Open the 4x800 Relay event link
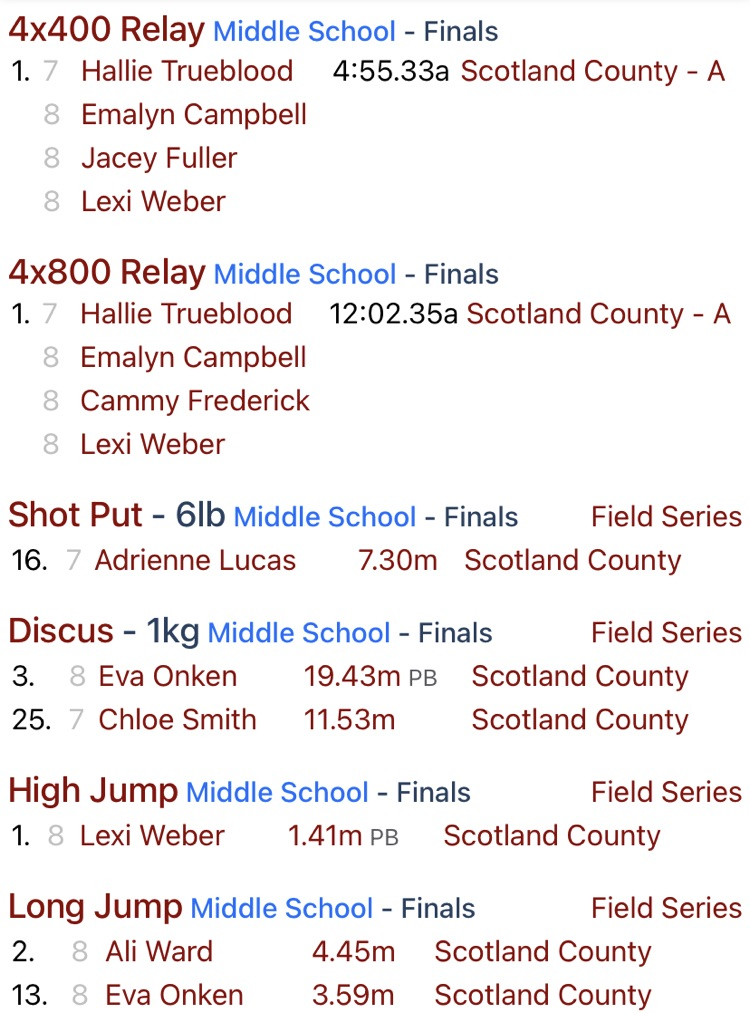 coord(106,273)
